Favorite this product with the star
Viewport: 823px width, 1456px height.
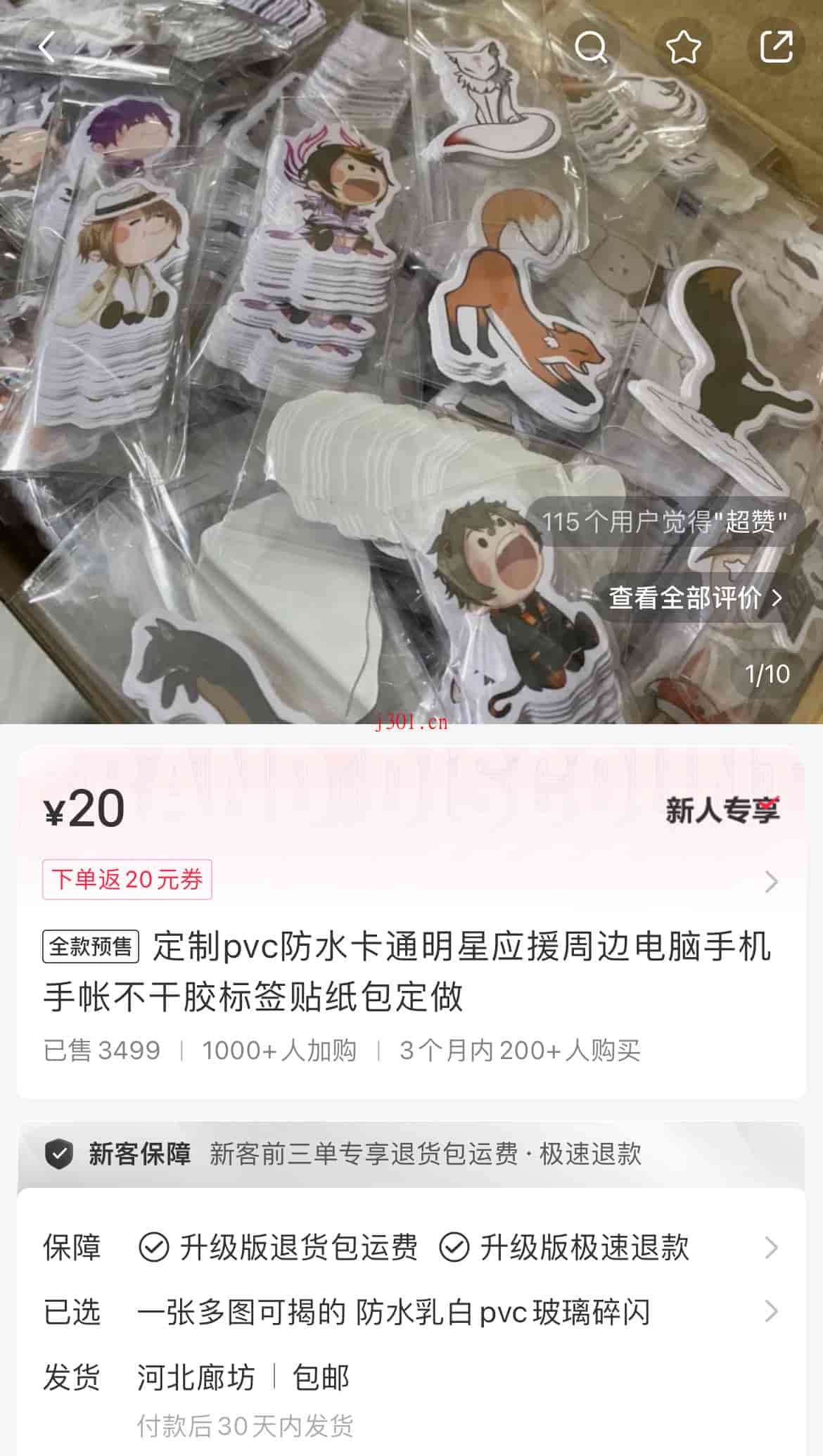tap(683, 48)
